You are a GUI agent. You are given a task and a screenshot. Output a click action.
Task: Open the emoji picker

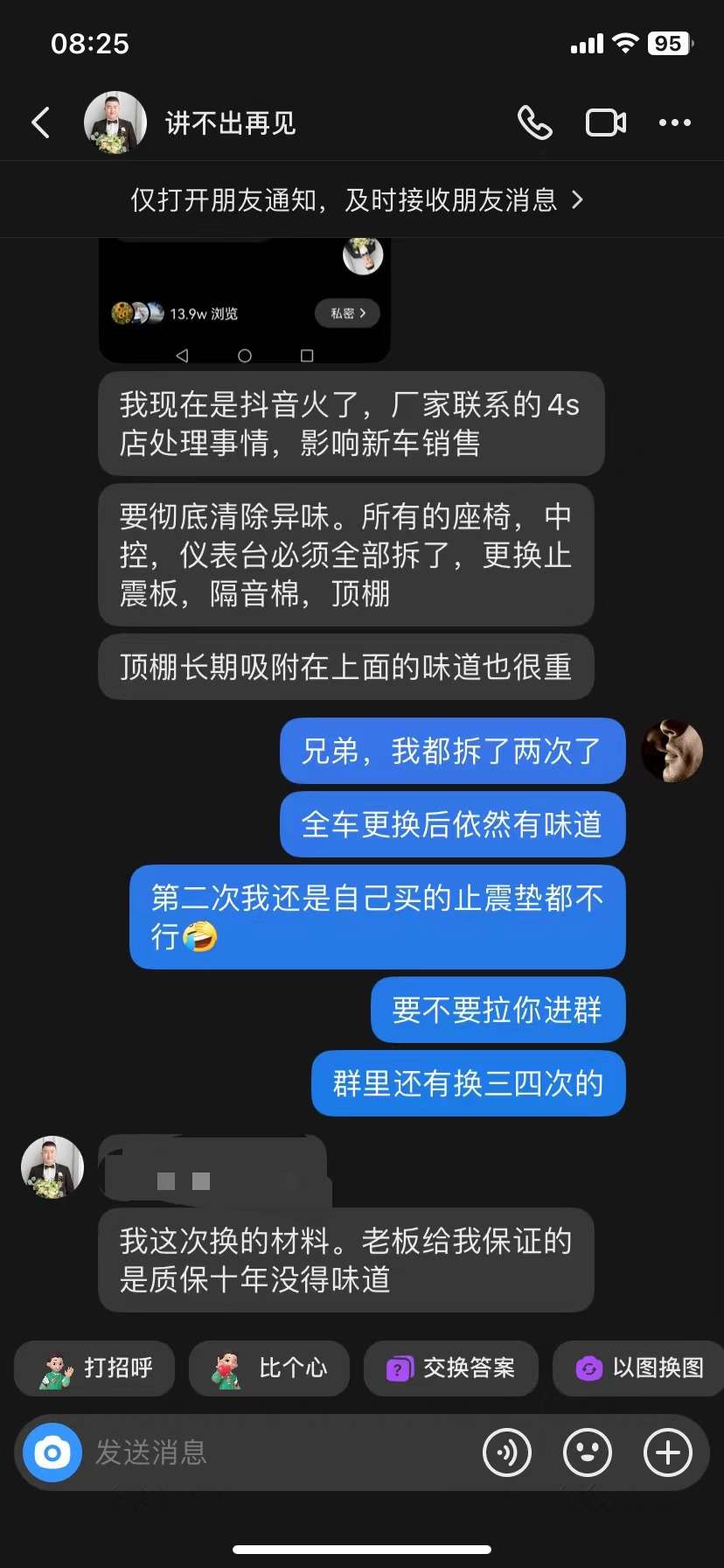point(588,1453)
